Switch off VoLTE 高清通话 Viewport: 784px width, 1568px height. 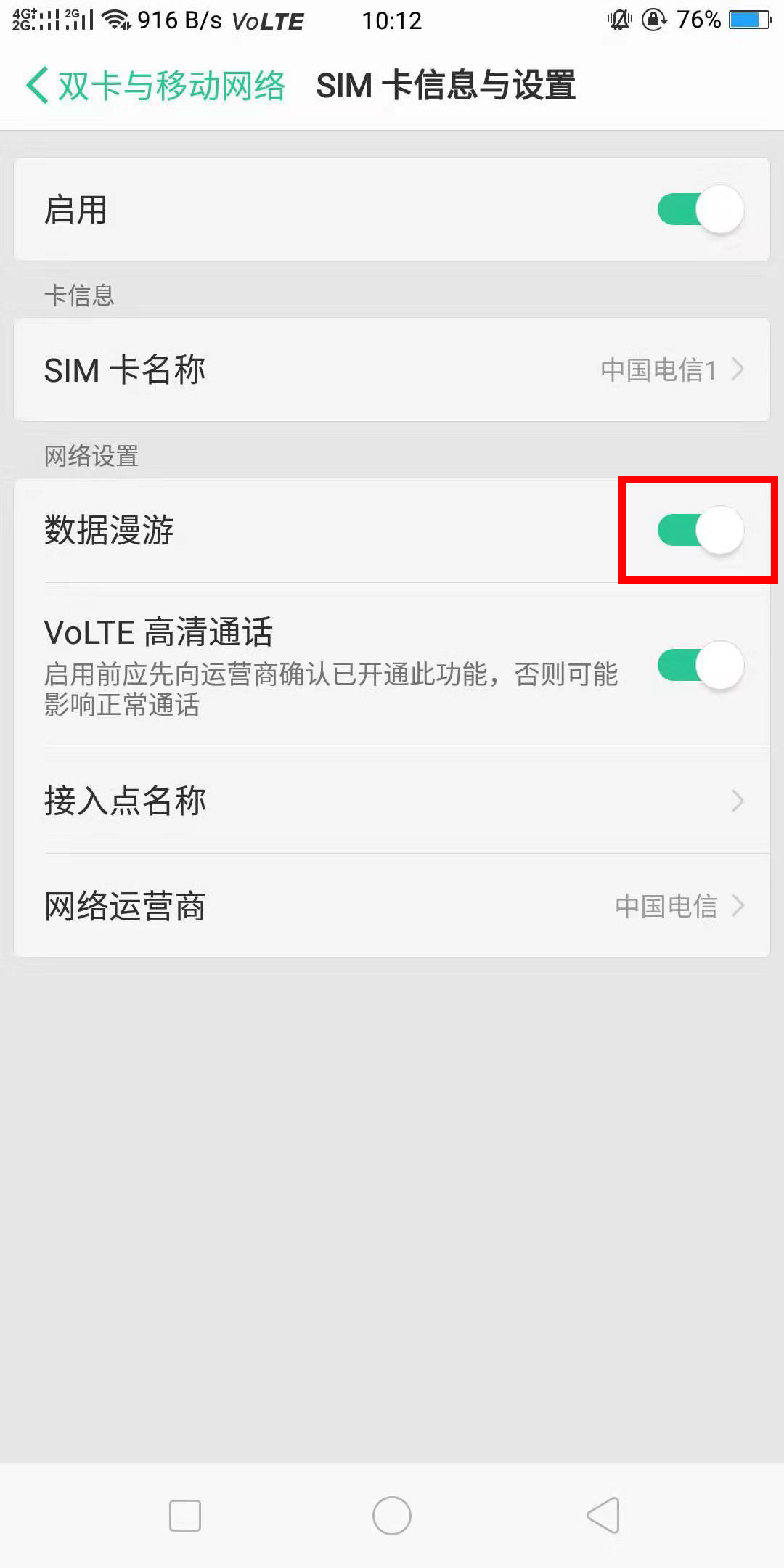coord(701,665)
